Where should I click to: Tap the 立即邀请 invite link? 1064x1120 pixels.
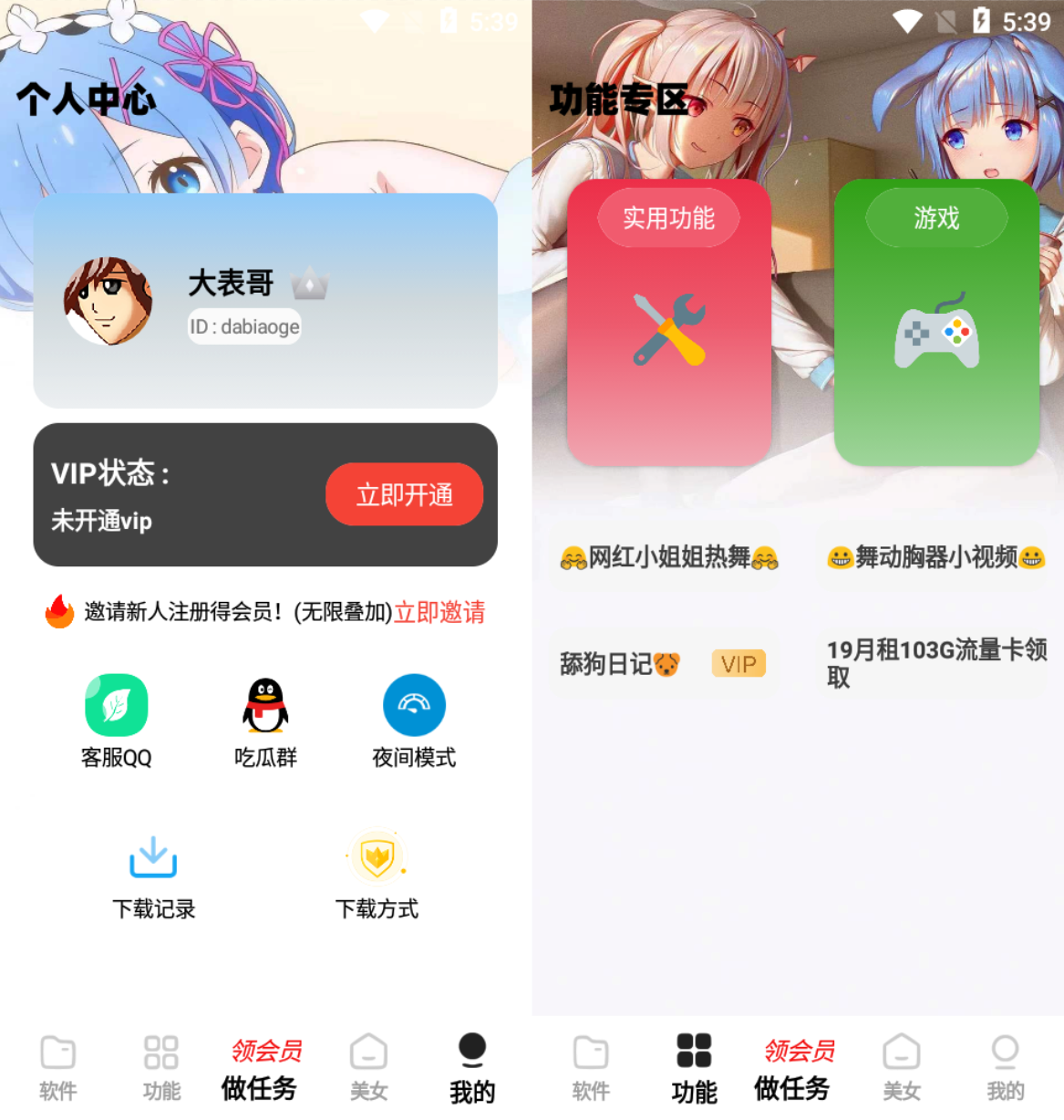click(x=440, y=615)
